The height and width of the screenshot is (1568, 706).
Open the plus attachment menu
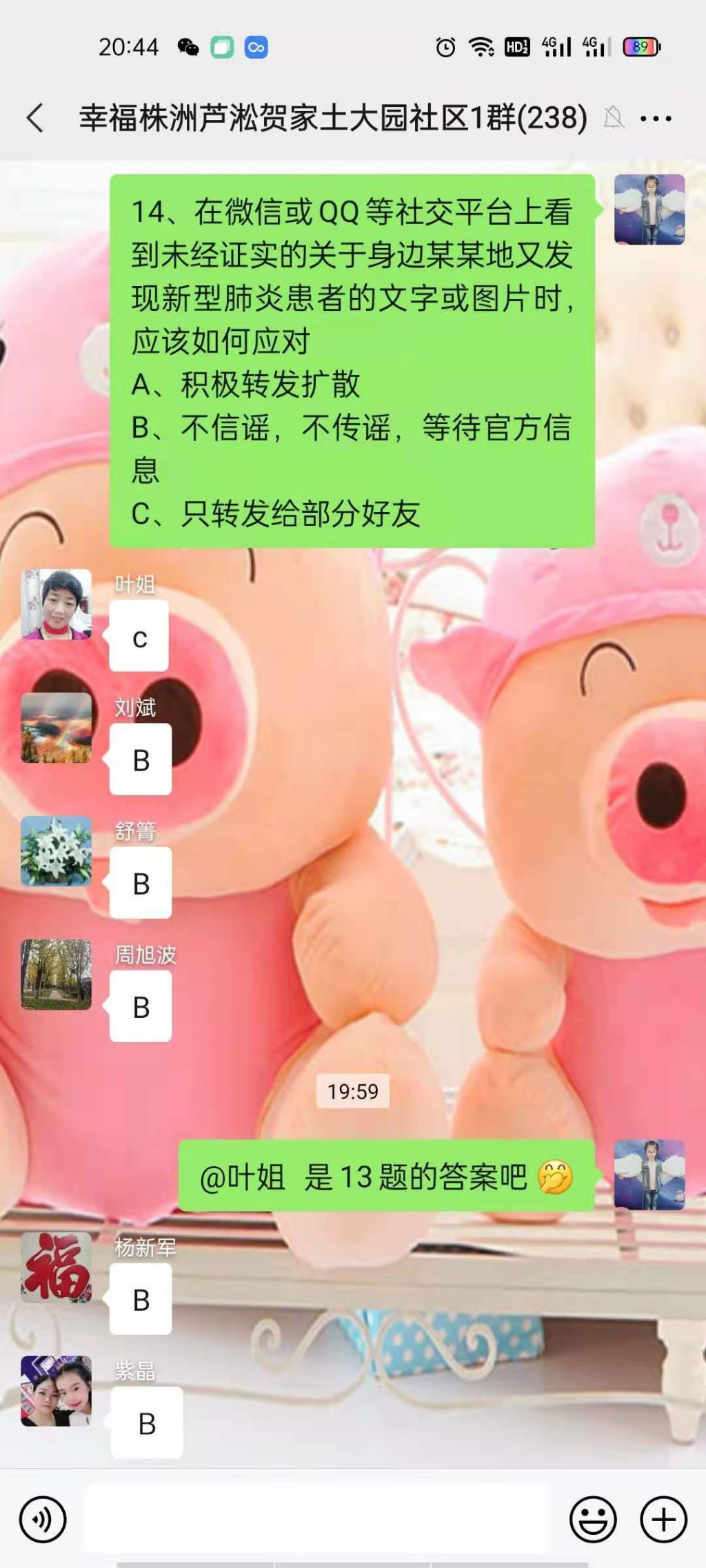click(x=663, y=1519)
